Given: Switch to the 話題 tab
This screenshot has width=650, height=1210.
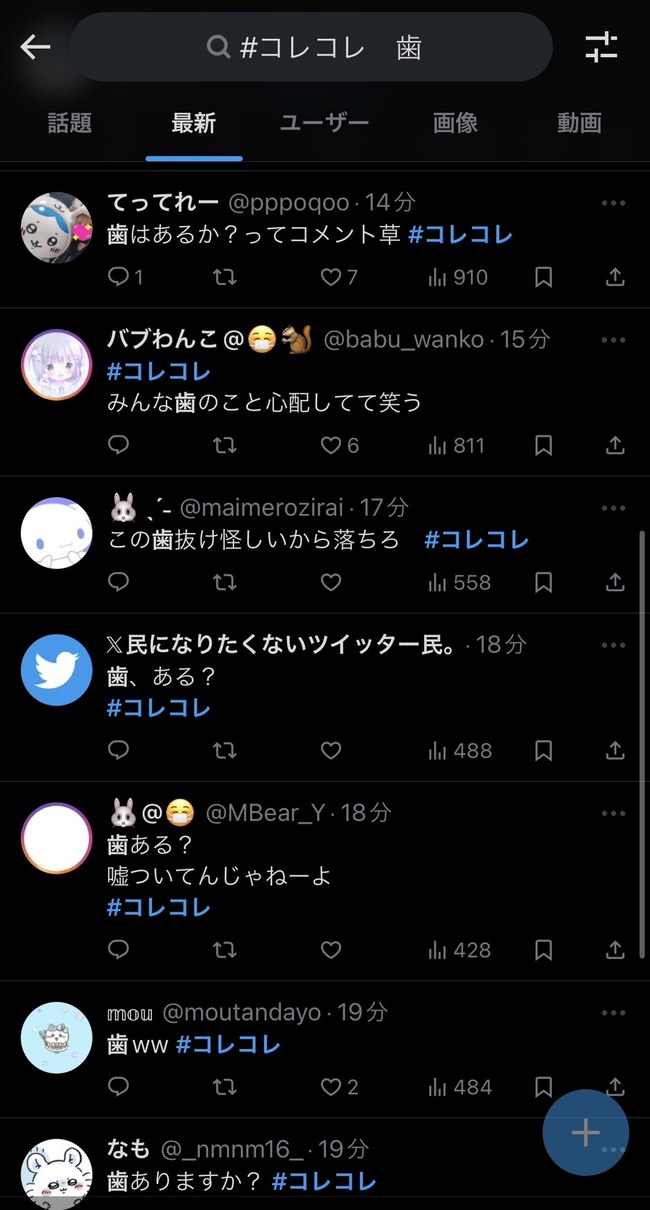Looking at the screenshot, I should coord(70,123).
